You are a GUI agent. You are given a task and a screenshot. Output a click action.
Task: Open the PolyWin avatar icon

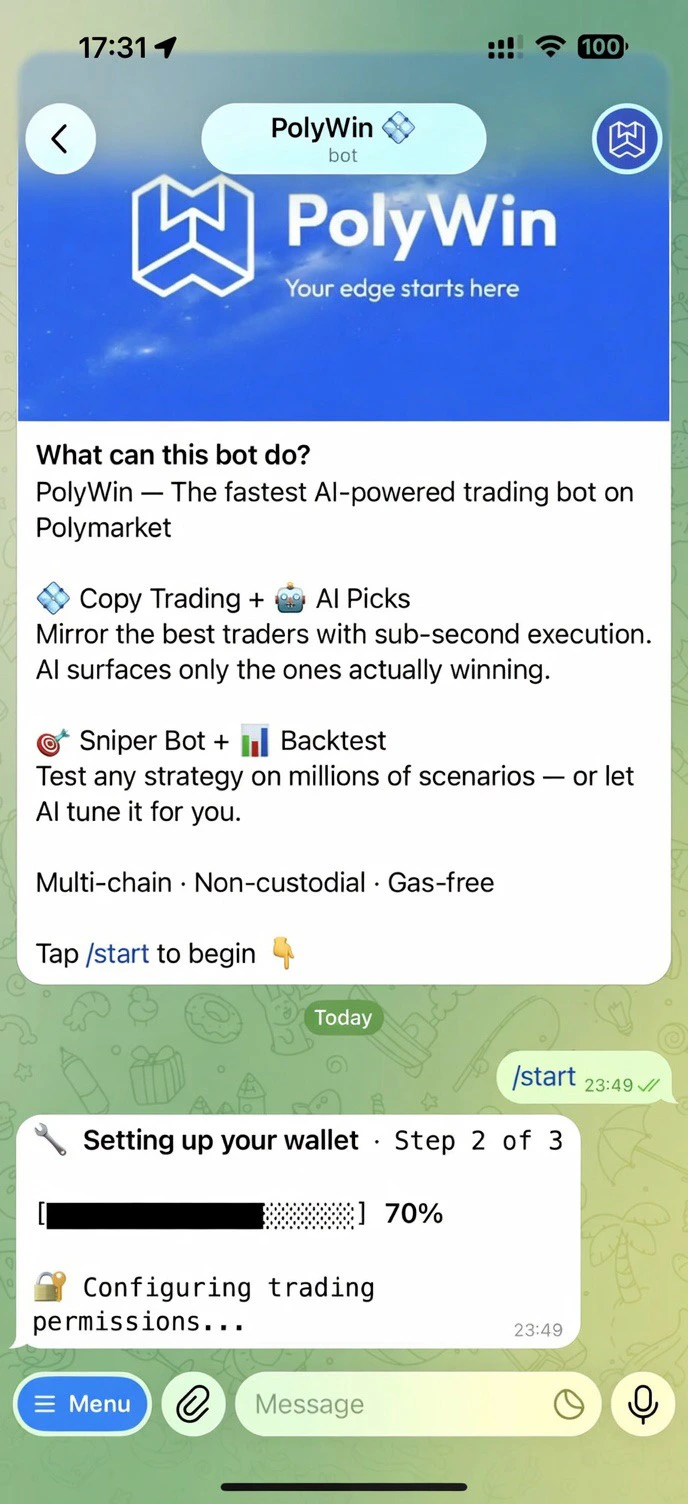tap(627, 139)
